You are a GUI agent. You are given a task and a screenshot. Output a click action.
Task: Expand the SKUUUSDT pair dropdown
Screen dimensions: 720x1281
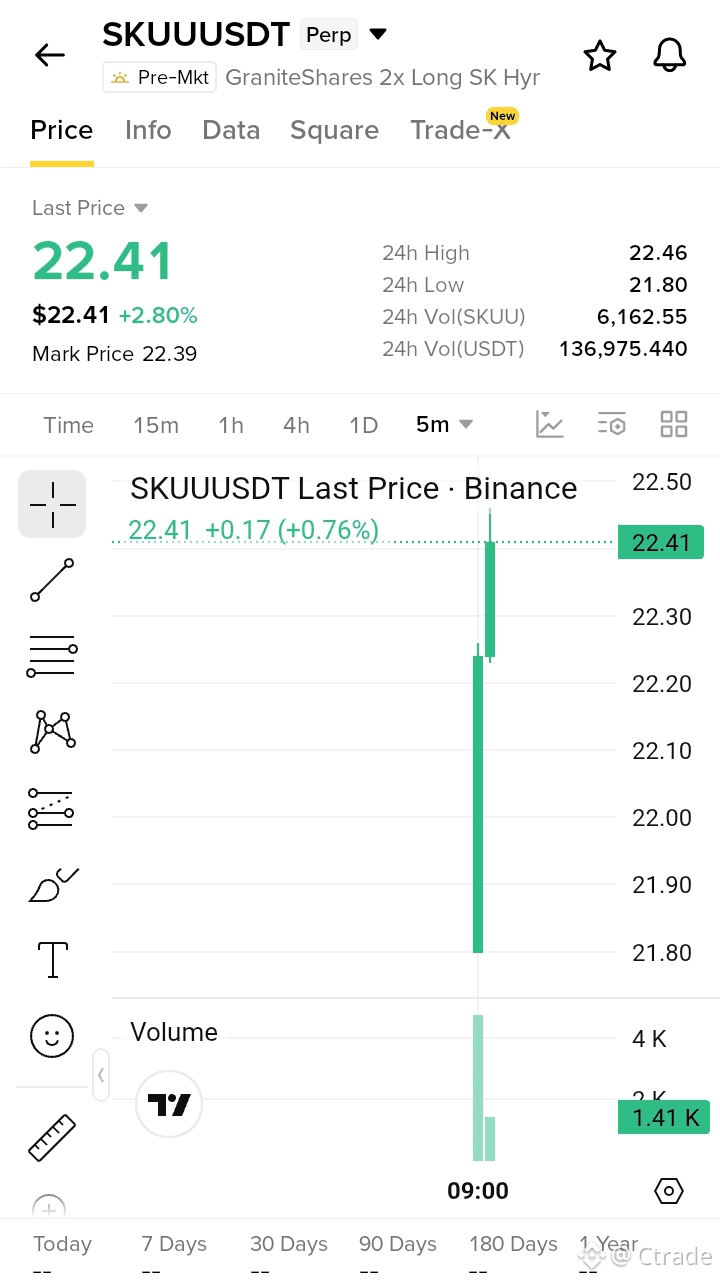pyautogui.click(x=378, y=34)
